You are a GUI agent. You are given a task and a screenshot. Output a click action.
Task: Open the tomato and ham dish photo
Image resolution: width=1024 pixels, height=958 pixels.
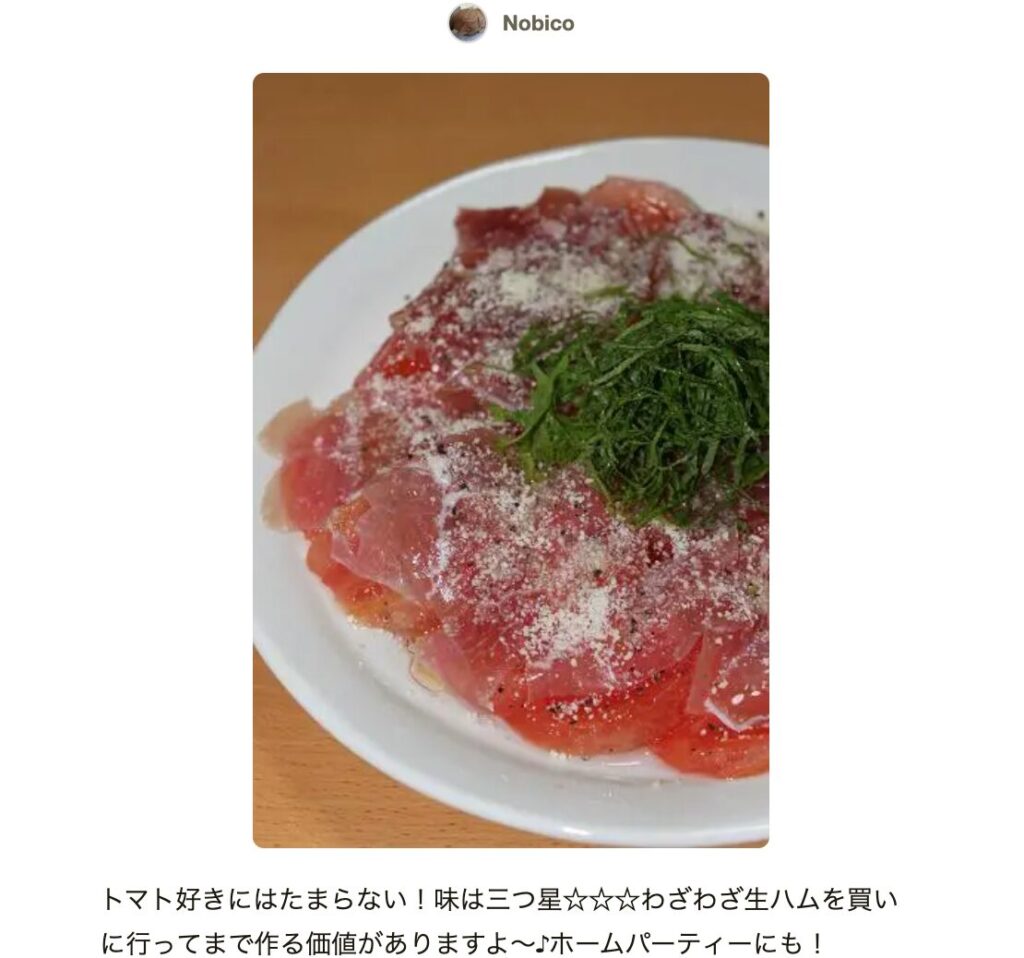click(511, 460)
